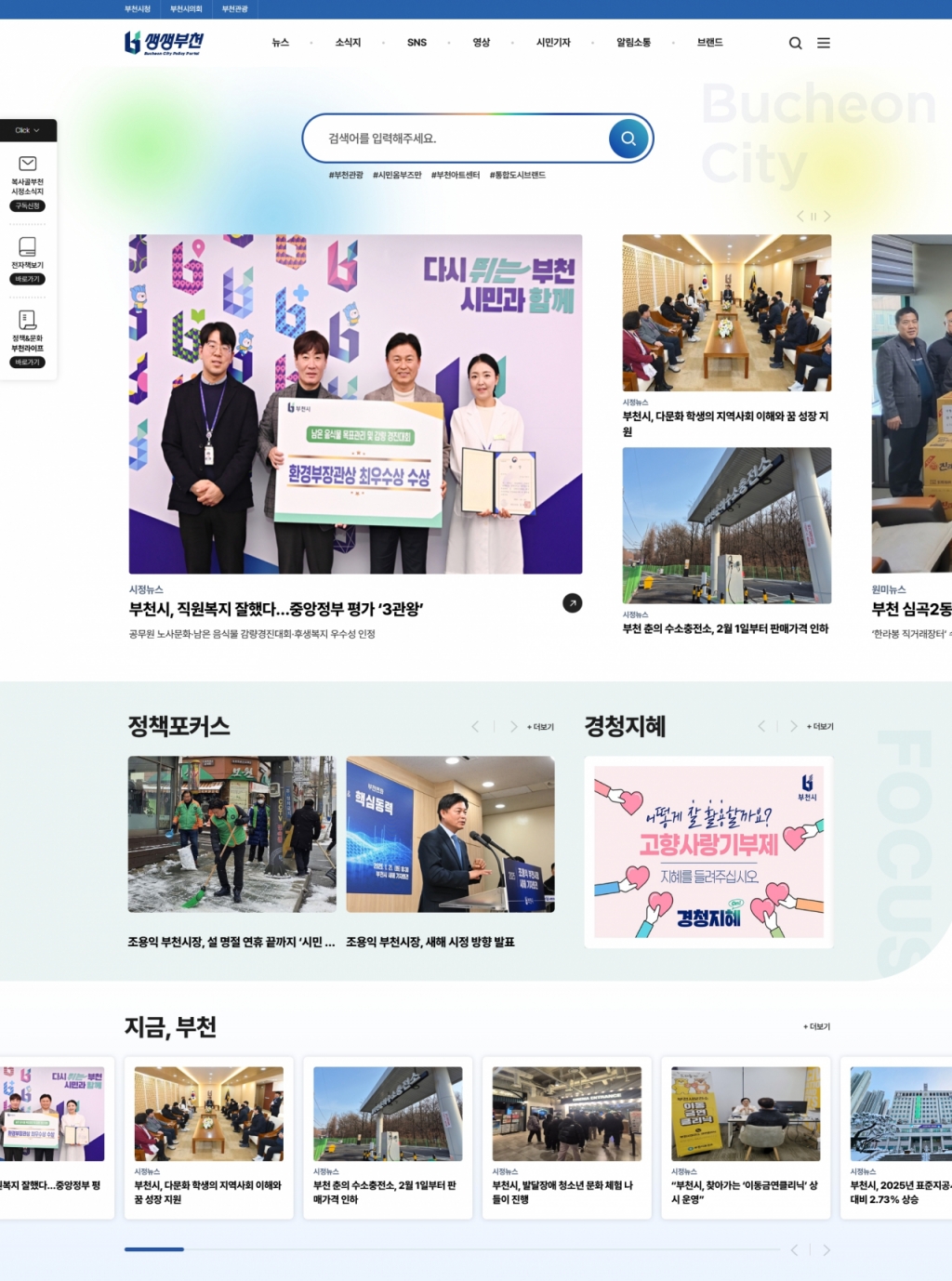View more of 정책포커스
Screen dimensions: 952x1281
point(540,727)
